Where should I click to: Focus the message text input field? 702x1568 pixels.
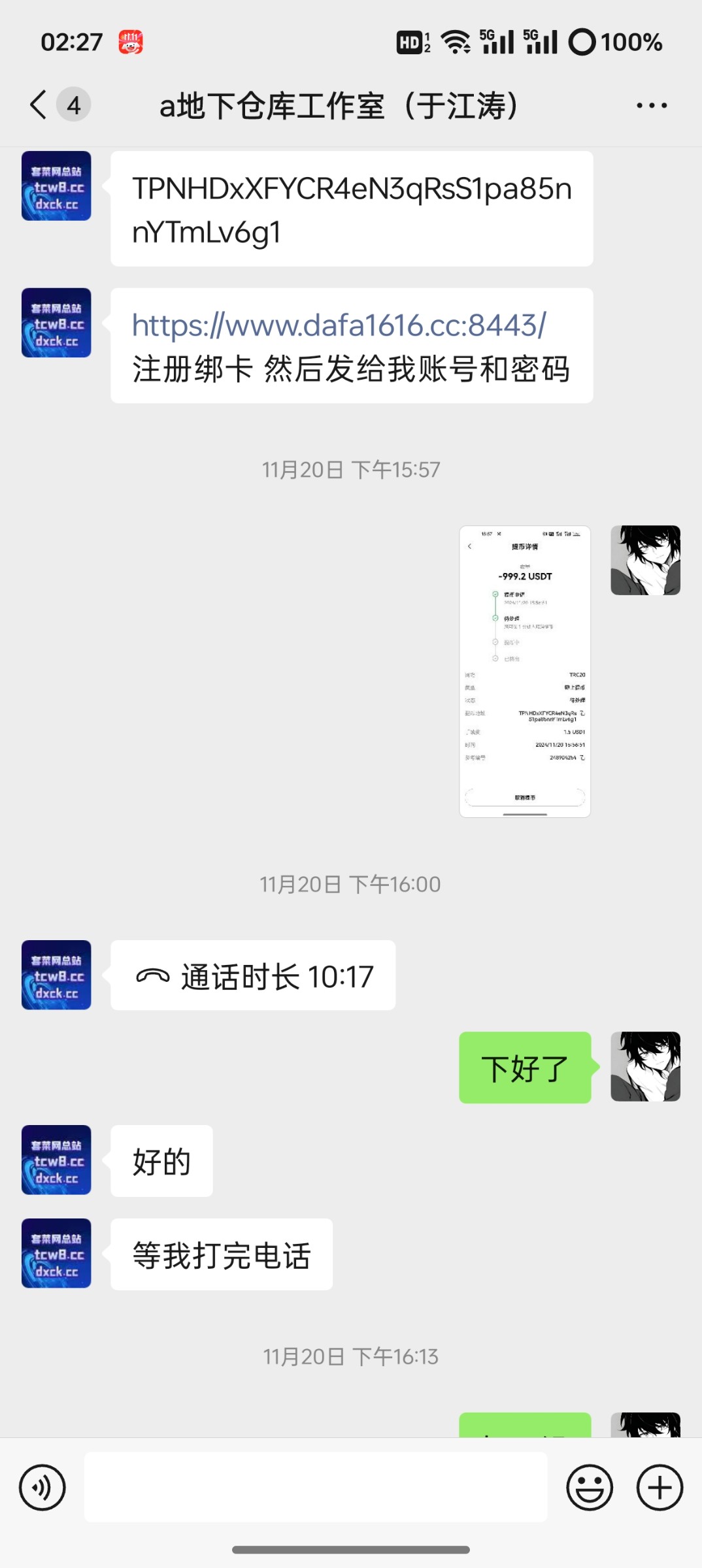pos(316,1488)
